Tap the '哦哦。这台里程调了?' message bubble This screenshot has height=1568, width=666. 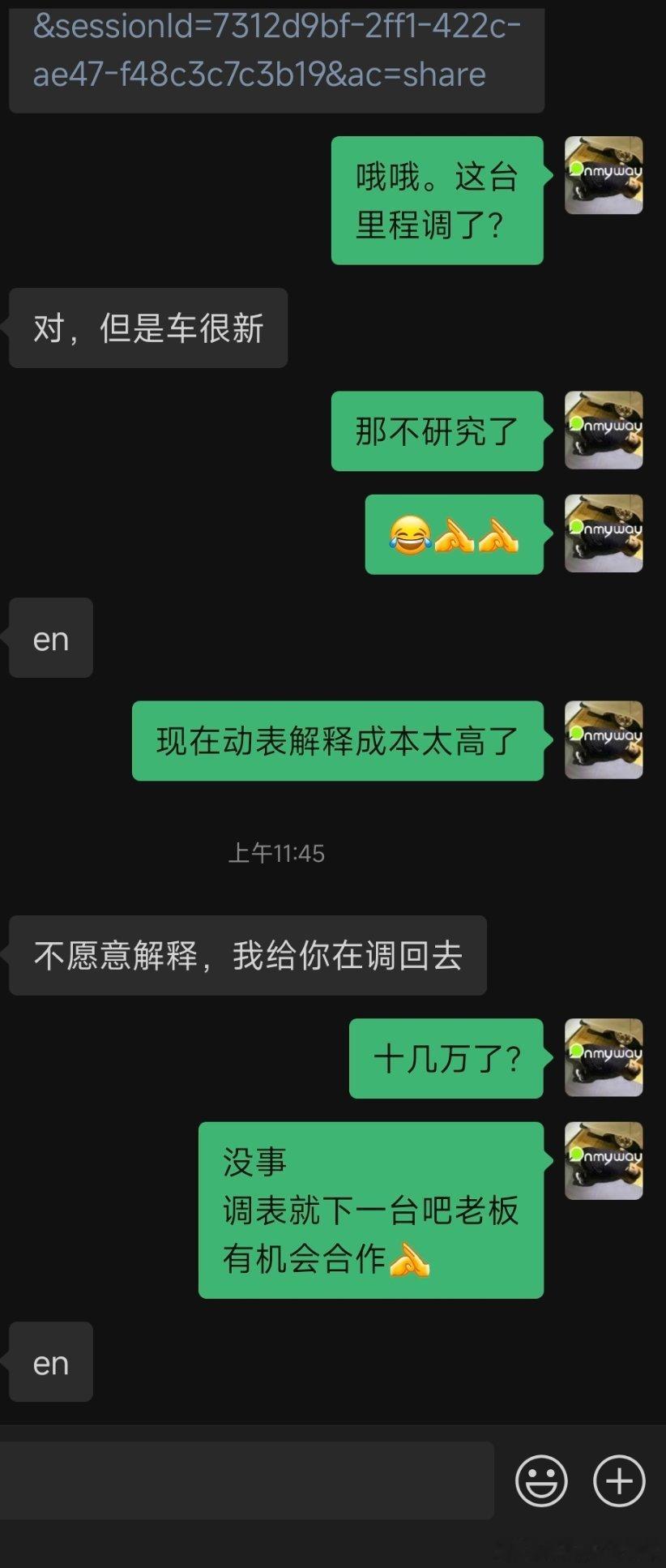tap(436, 199)
